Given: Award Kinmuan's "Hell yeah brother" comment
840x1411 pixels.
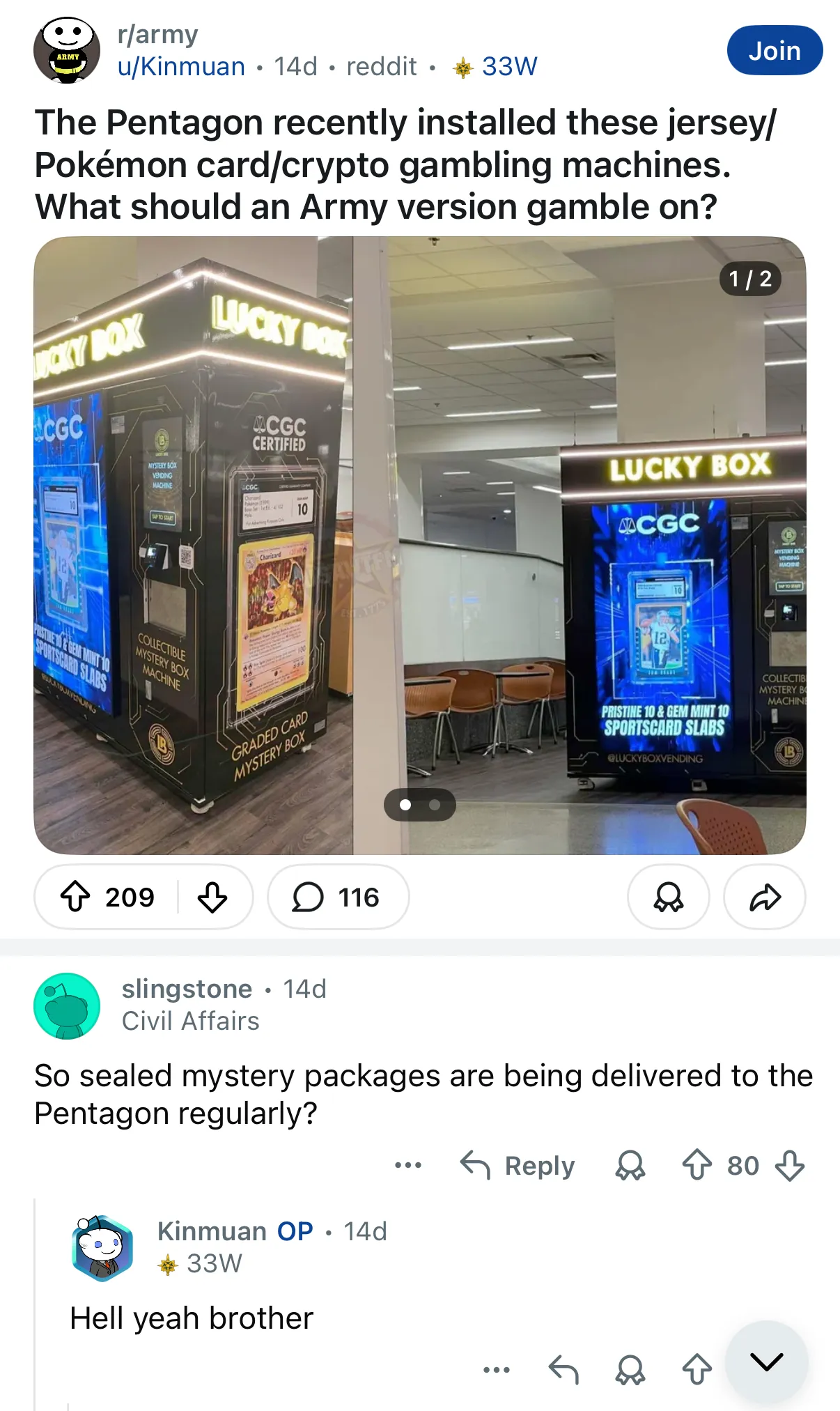Looking at the screenshot, I should (630, 1370).
